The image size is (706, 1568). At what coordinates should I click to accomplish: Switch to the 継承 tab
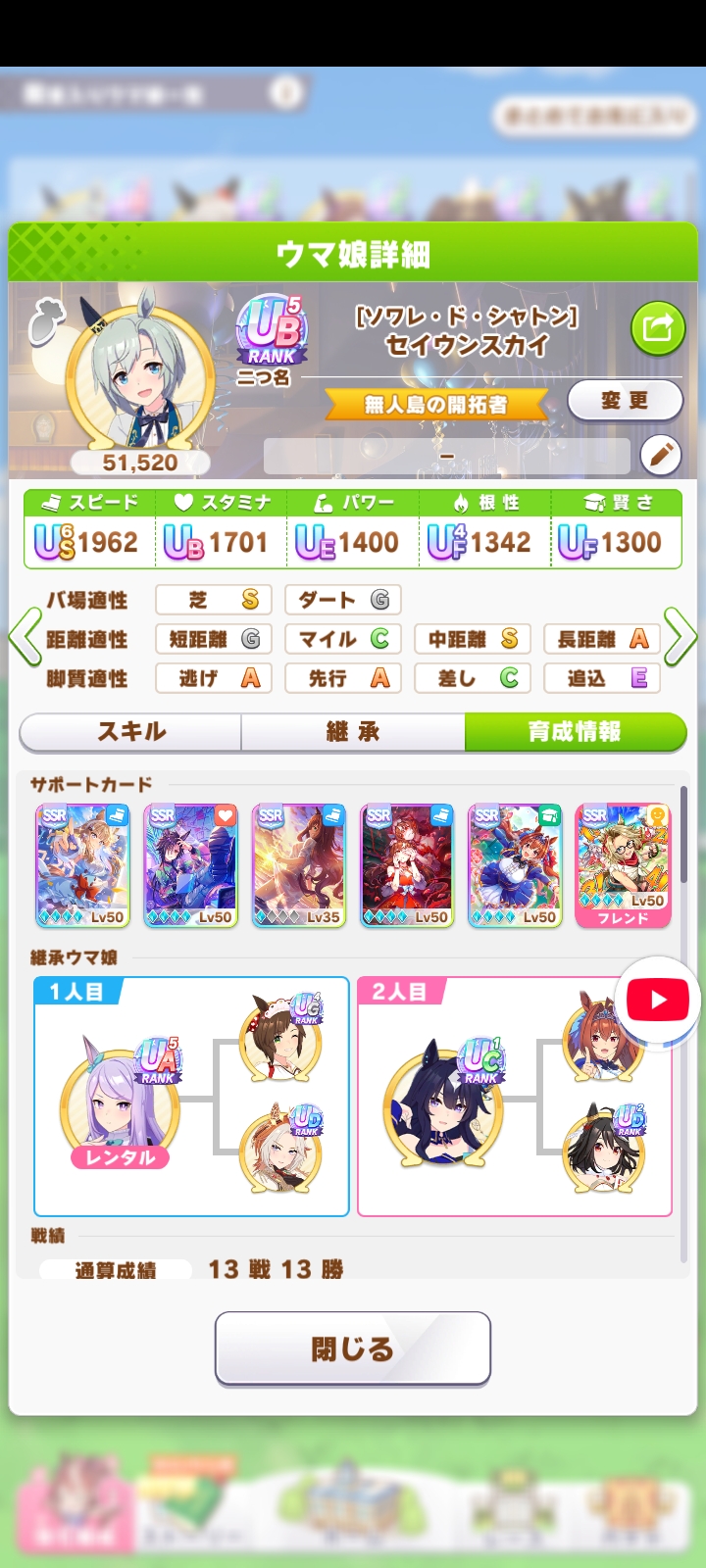click(353, 732)
